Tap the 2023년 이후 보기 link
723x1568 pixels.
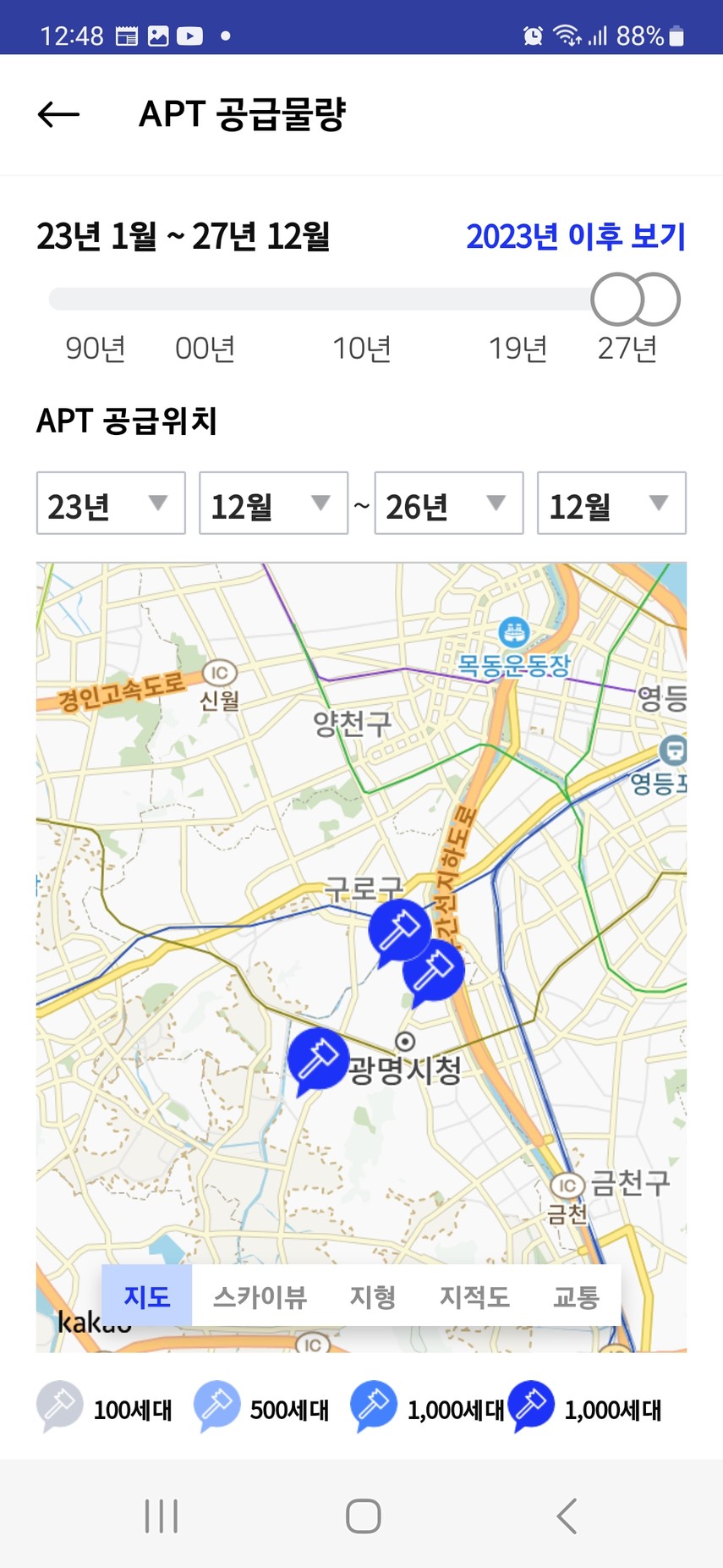pos(575,236)
